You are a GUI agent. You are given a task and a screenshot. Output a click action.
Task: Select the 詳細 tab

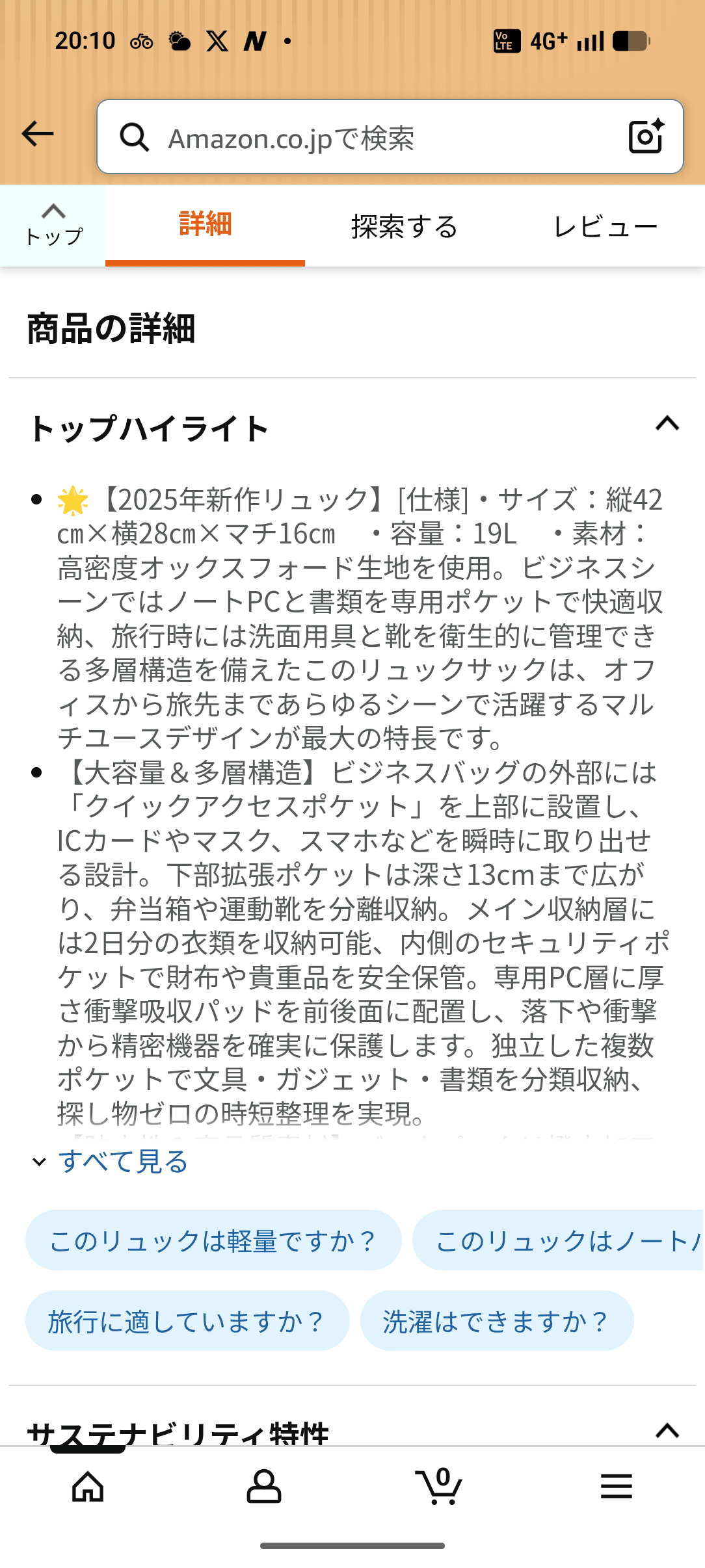point(205,226)
